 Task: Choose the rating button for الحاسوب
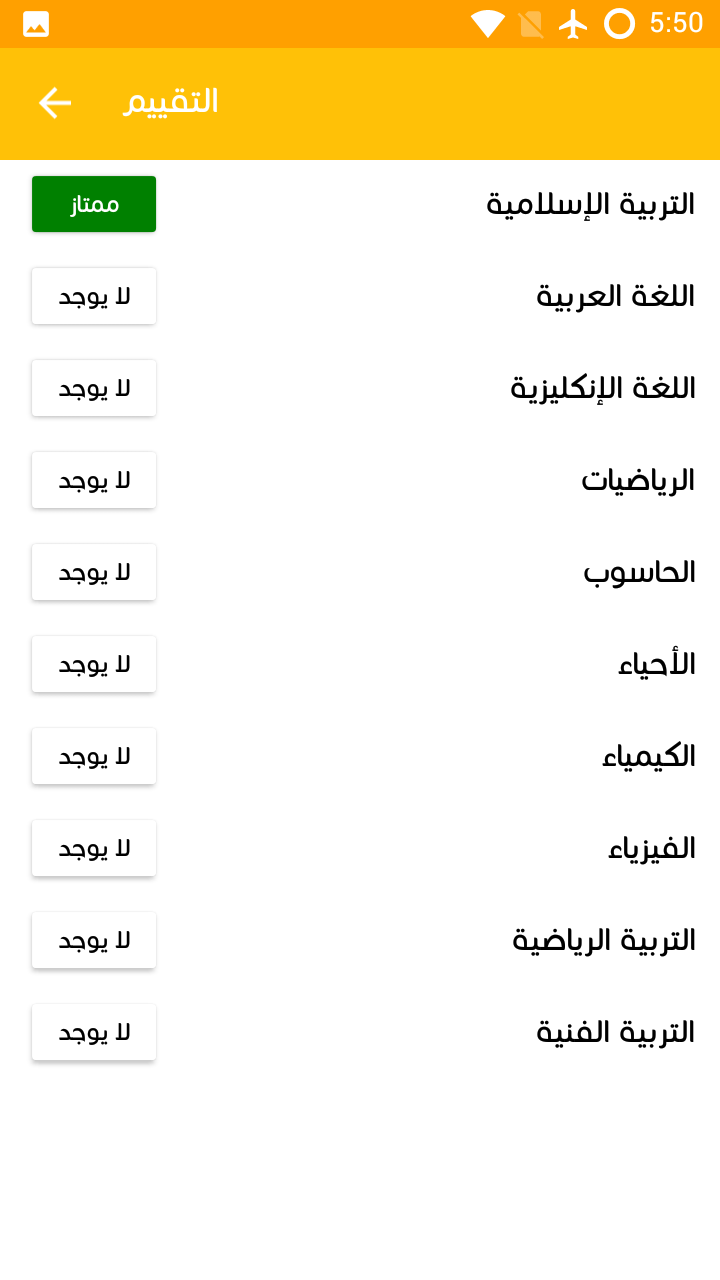94,572
